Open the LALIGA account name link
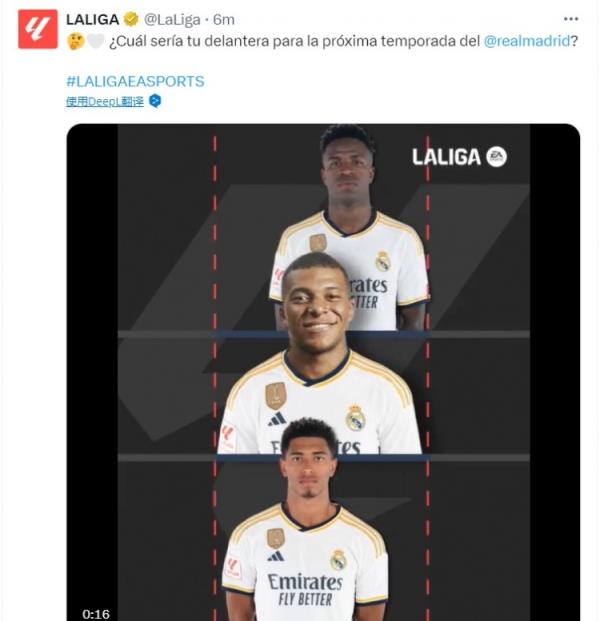Image resolution: width=600 pixels, height=621 pixels. (x=92, y=19)
